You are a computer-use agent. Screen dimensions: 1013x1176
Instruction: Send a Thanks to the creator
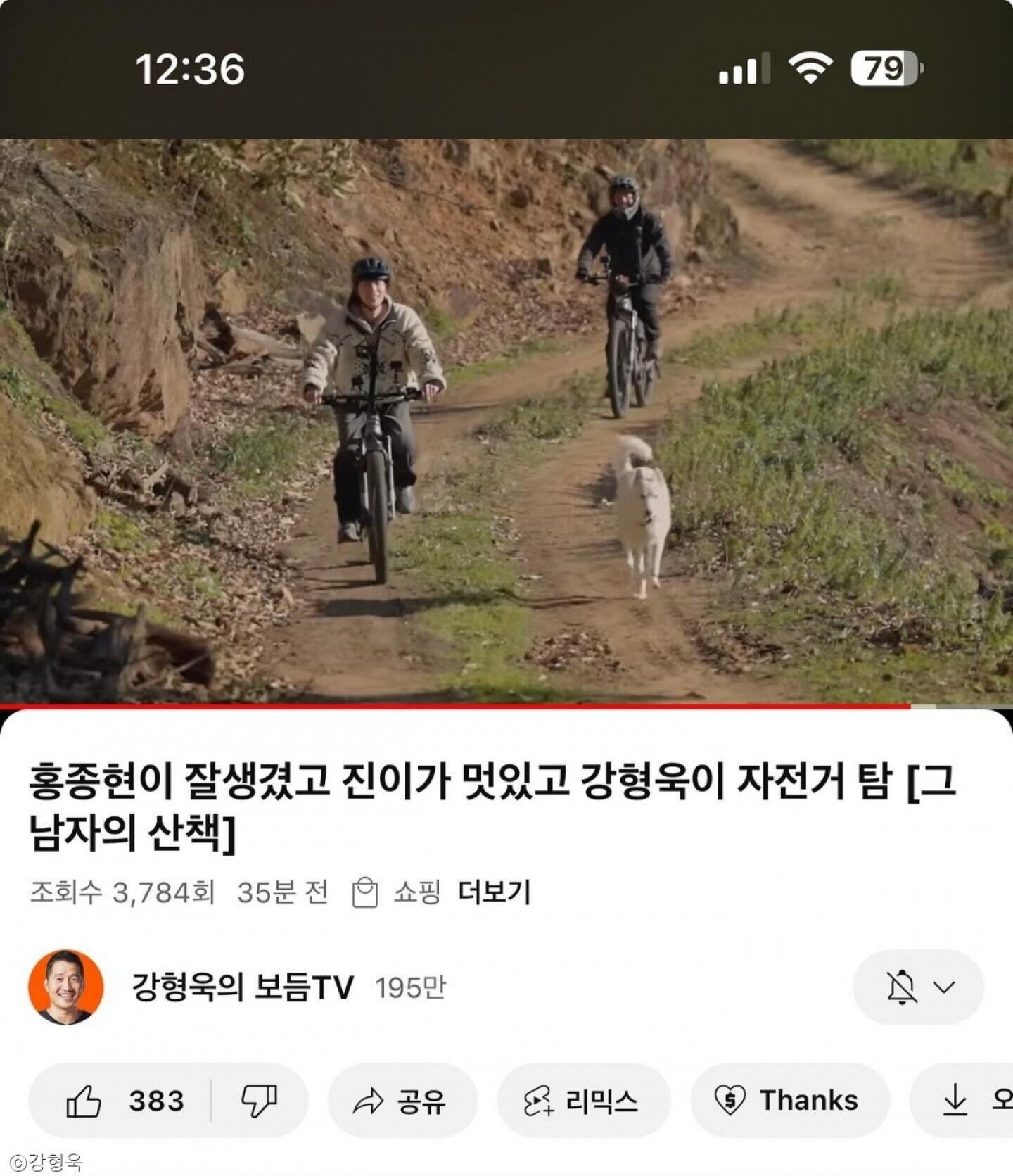[789, 1100]
